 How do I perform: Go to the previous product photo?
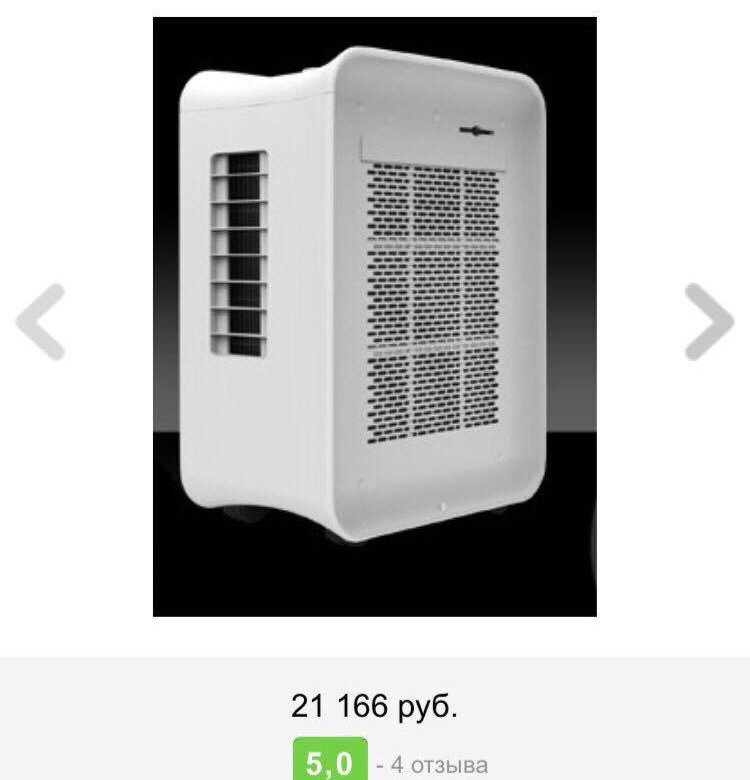tap(40, 321)
